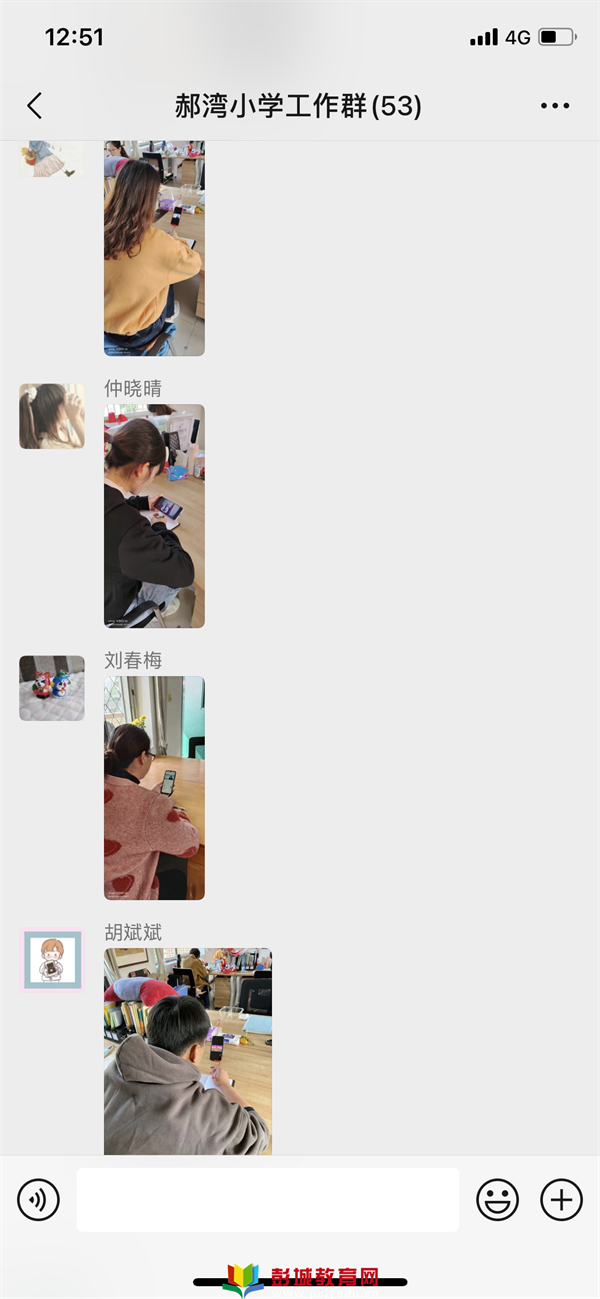
Task: Open 仲晓晴's profile avatar
Action: [x=52, y=416]
